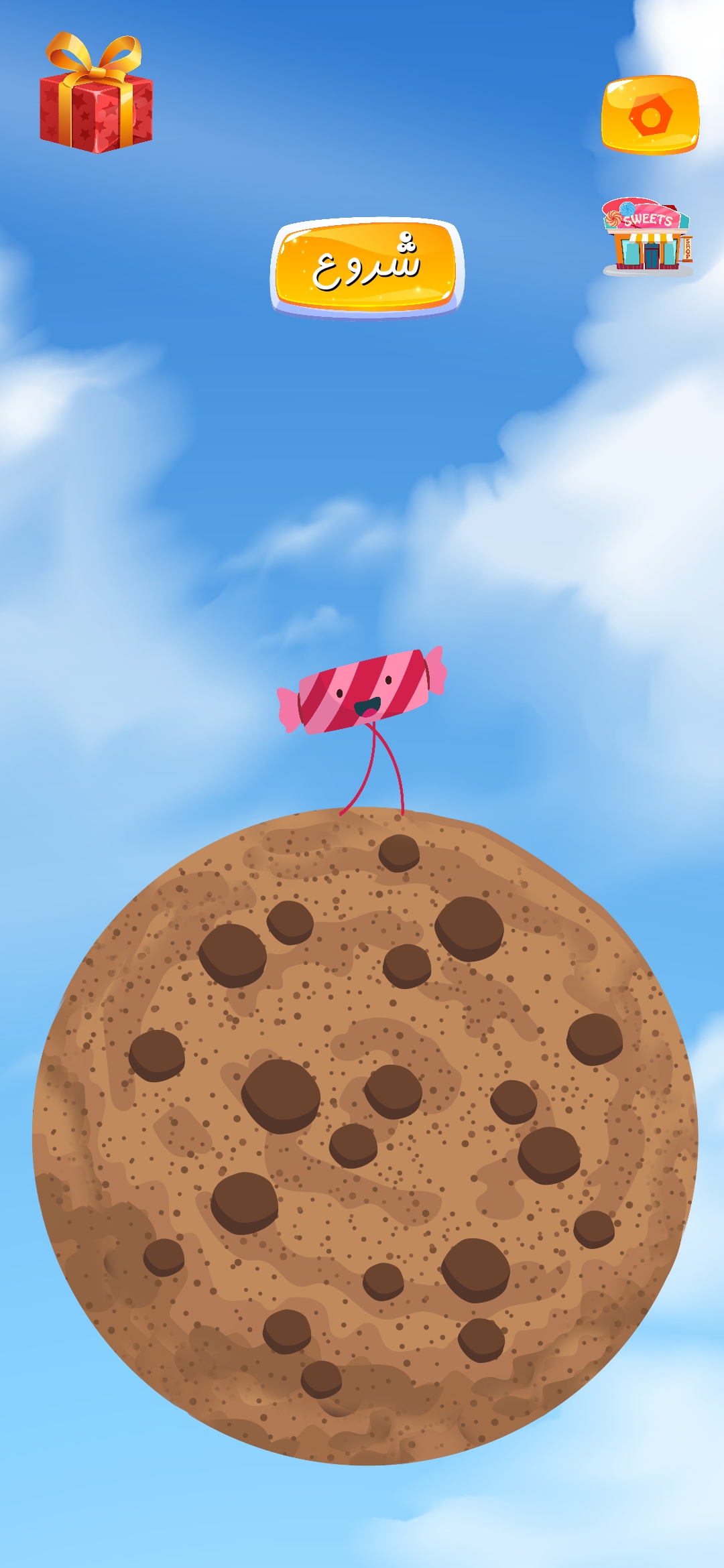Tap the topmost chocolate chip near the candy

click(398, 854)
